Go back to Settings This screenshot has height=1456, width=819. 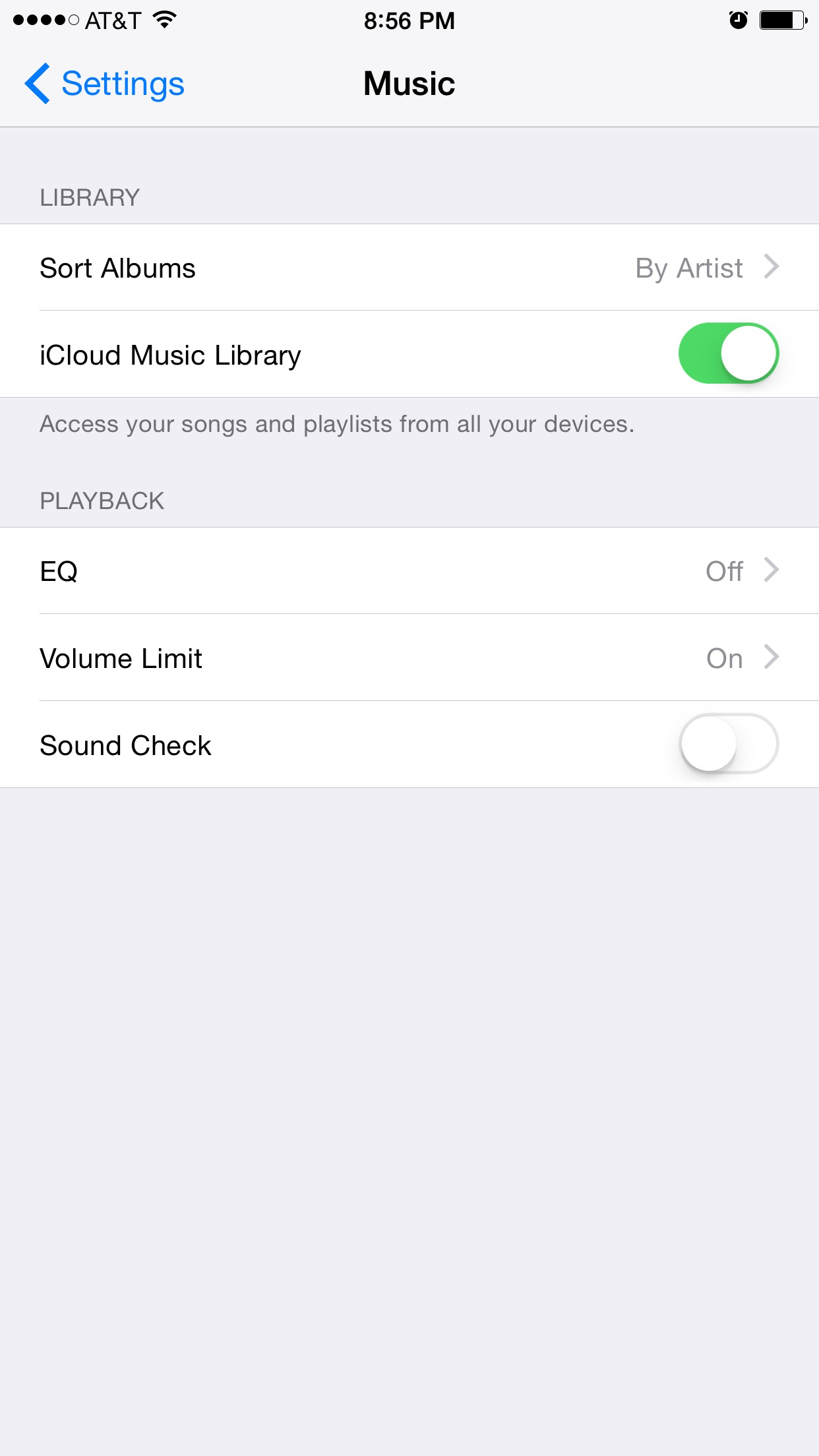(106, 84)
